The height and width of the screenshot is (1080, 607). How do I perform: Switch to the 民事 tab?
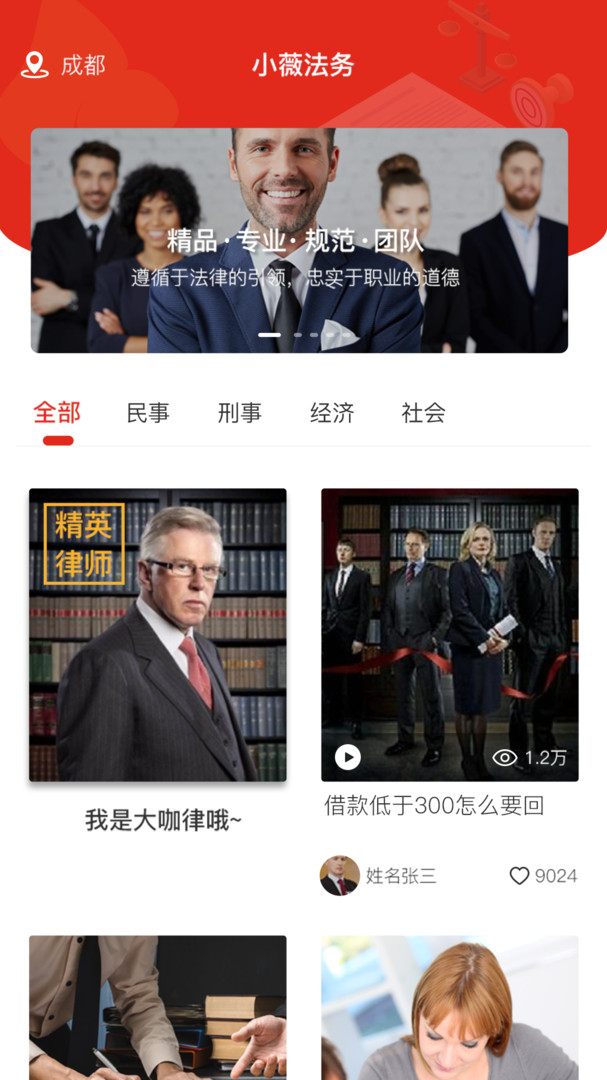148,413
